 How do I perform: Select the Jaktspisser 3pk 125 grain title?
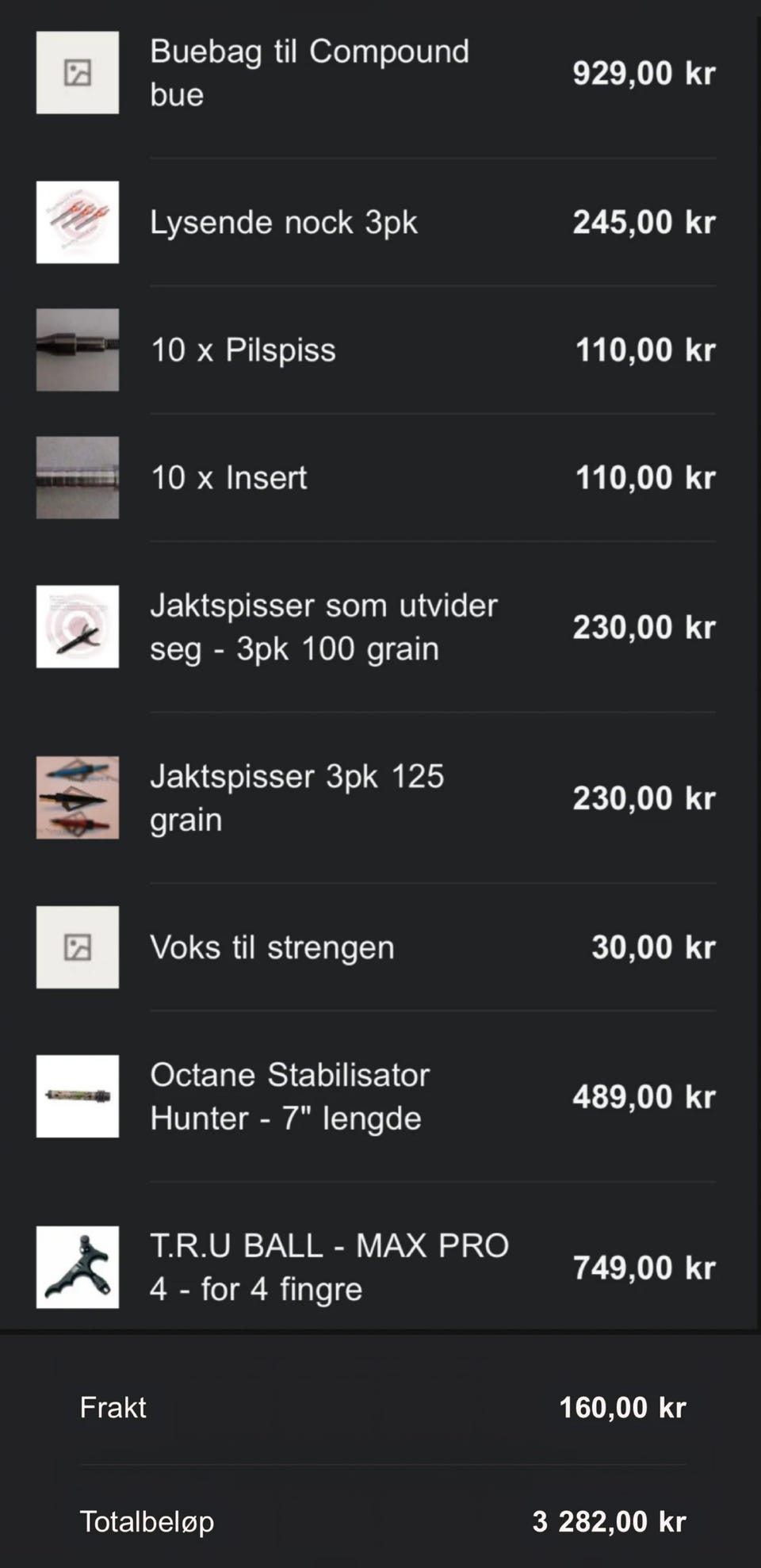tap(296, 797)
